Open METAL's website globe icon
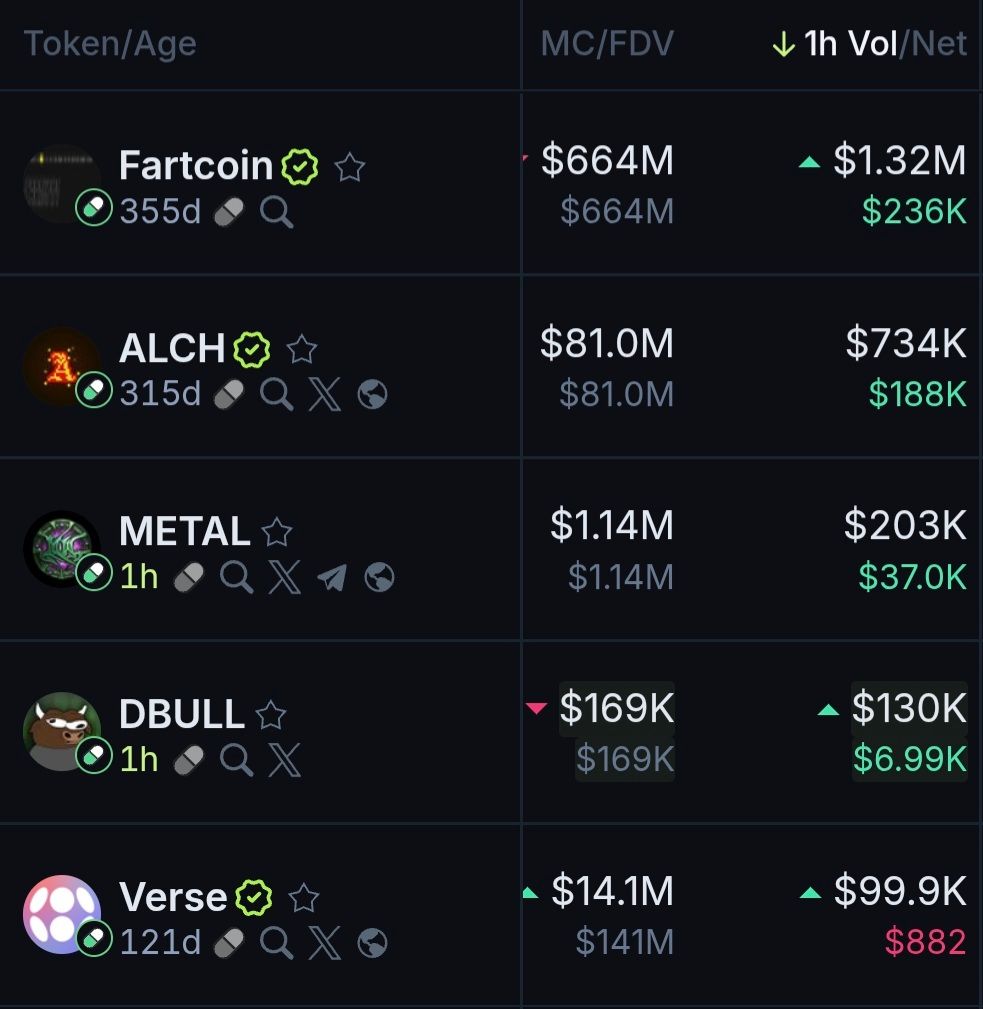Image resolution: width=983 pixels, height=1009 pixels. click(379, 578)
